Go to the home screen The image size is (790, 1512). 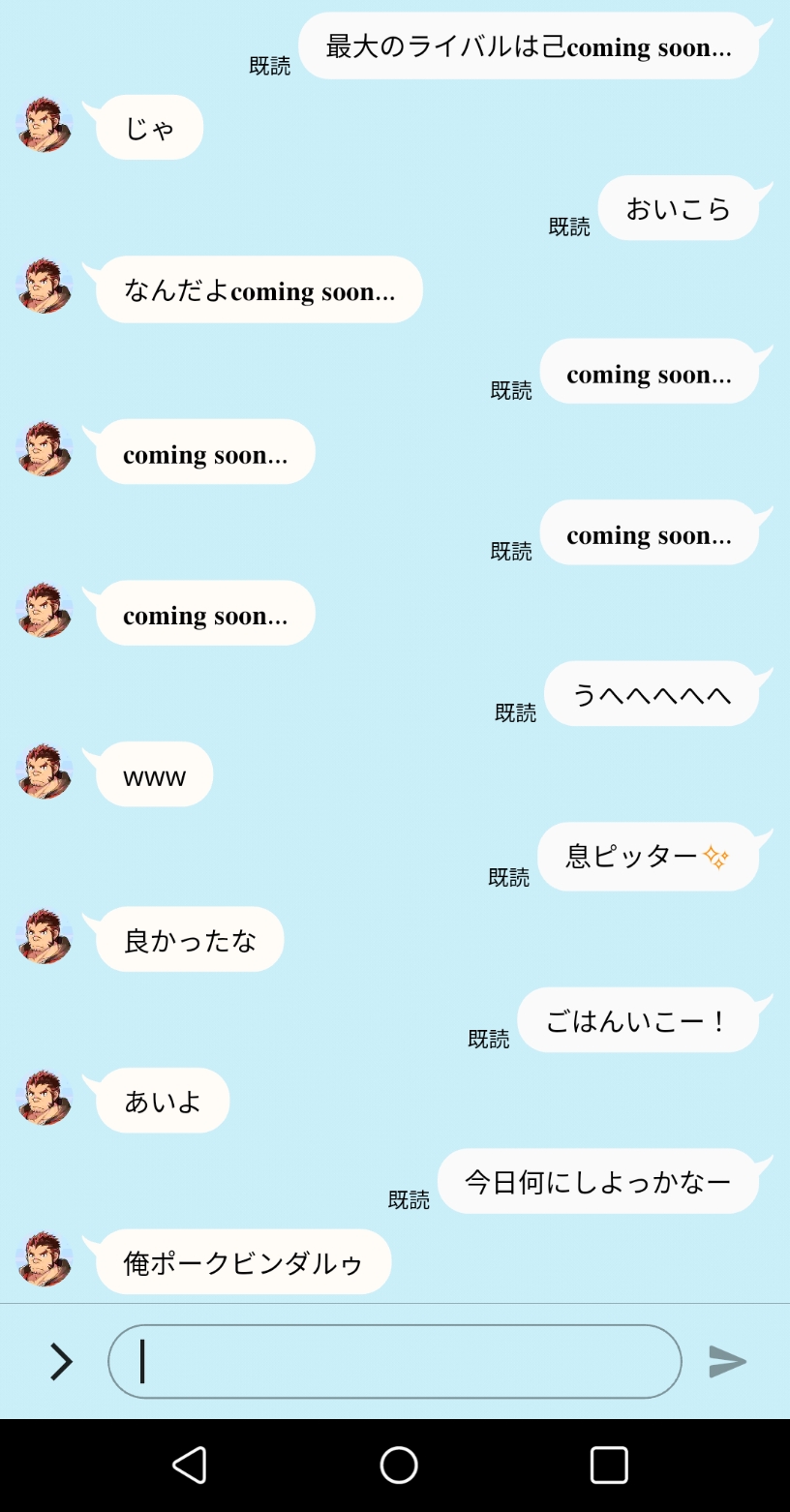(398, 1465)
